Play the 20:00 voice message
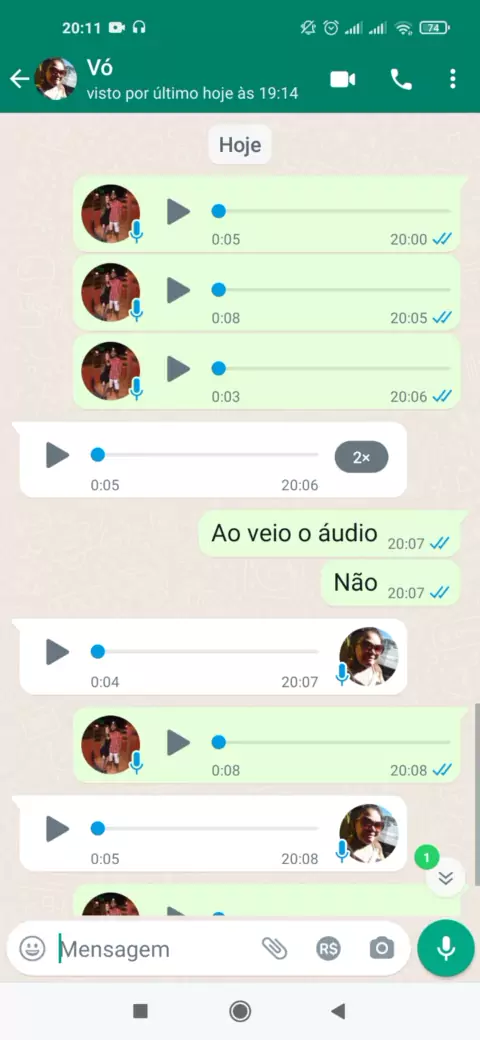This screenshot has width=480, height=1040. click(178, 212)
